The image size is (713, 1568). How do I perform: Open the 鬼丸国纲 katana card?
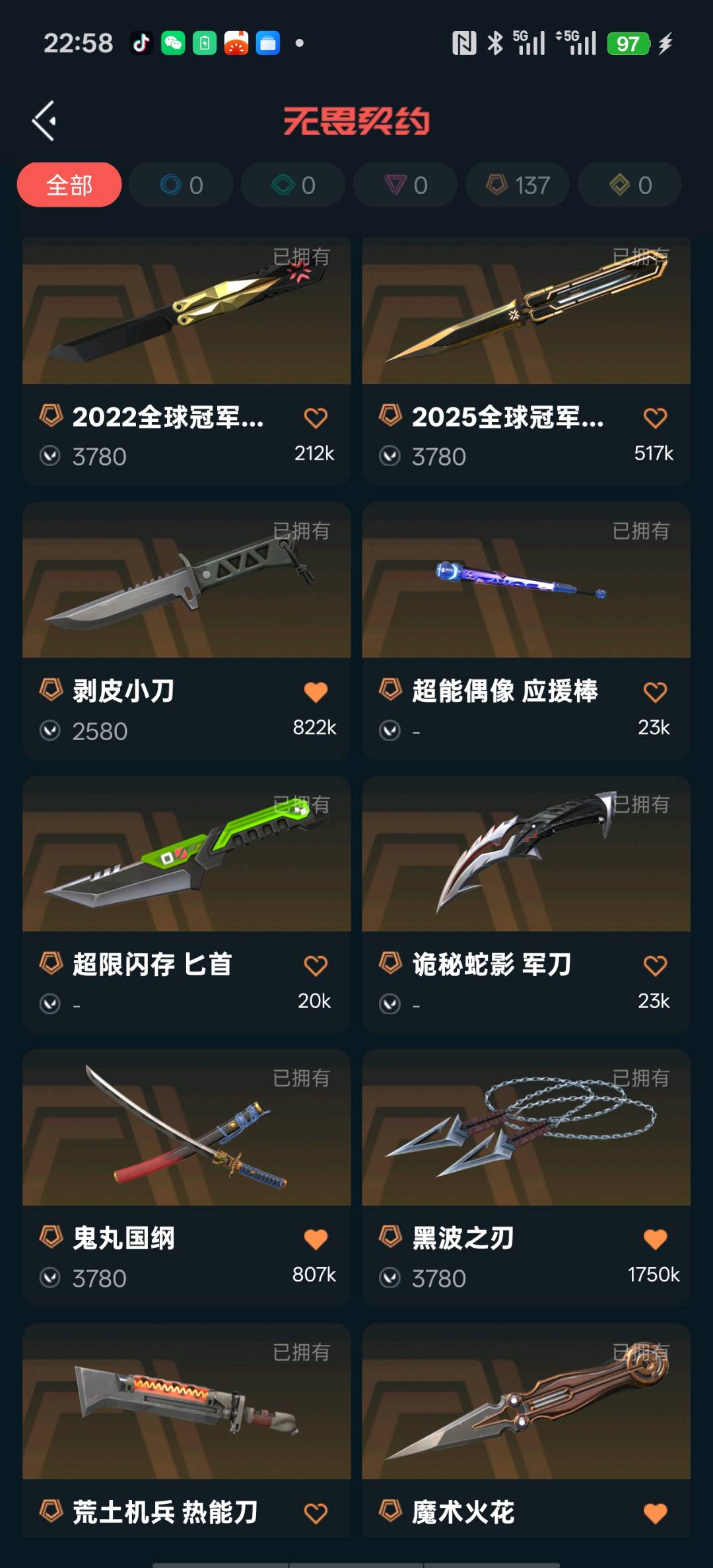[x=186, y=1130]
